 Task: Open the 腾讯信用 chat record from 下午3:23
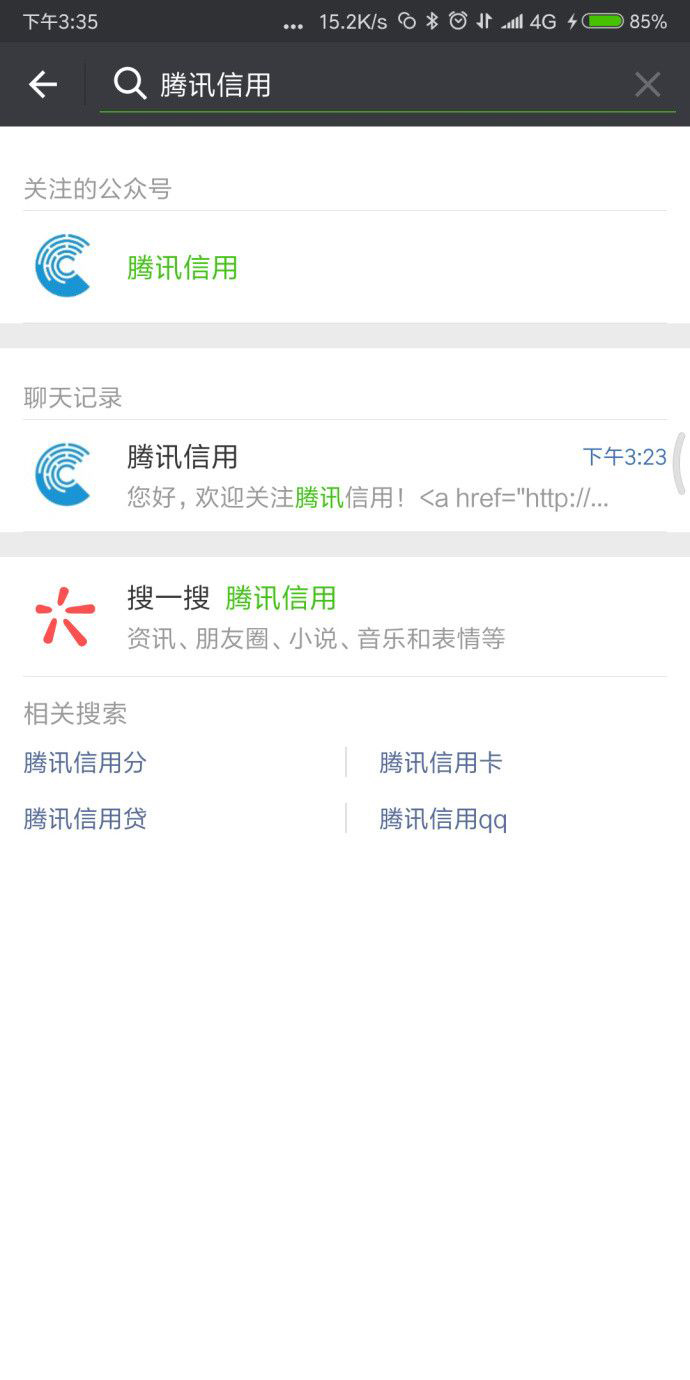(x=344, y=476)
